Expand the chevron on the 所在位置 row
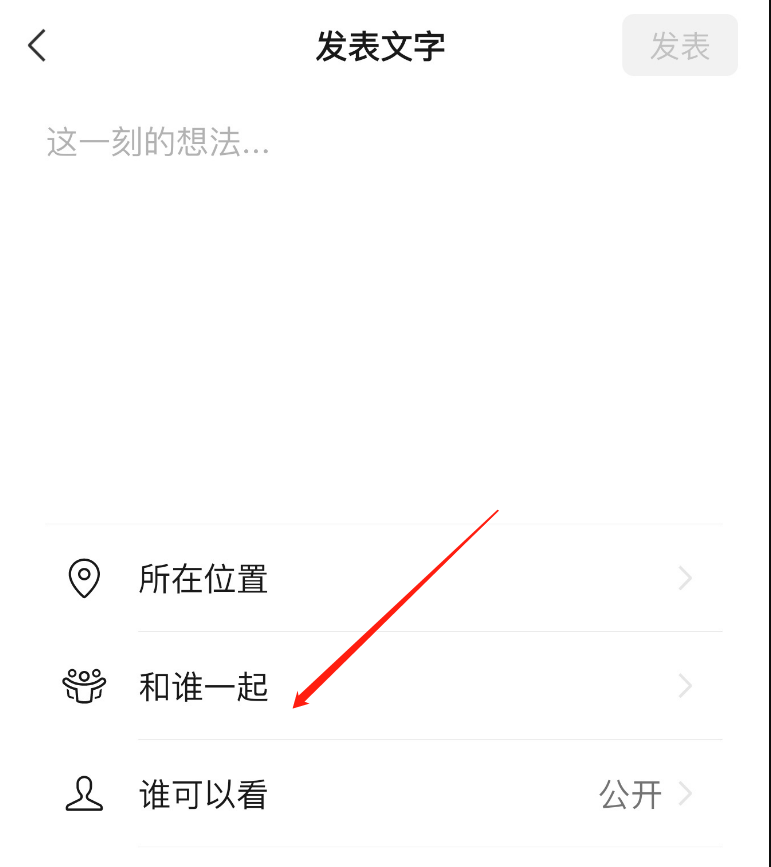Screen dimensions: 771x867 (685, 578)
